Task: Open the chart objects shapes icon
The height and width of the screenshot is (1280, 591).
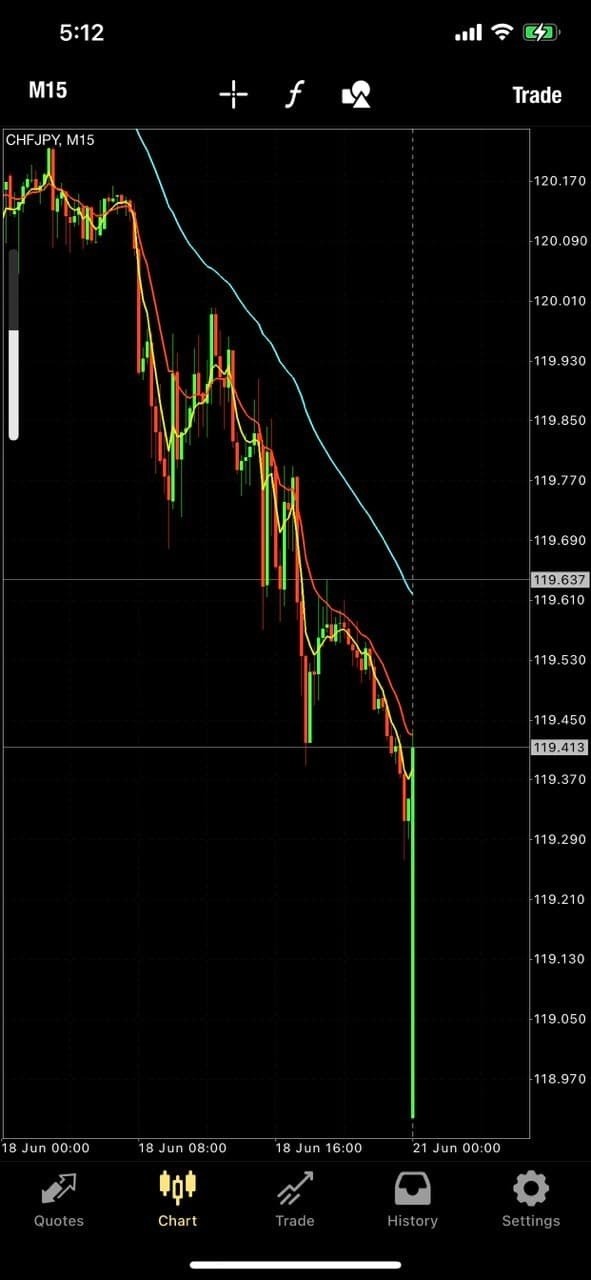Action: coord(356,95)
